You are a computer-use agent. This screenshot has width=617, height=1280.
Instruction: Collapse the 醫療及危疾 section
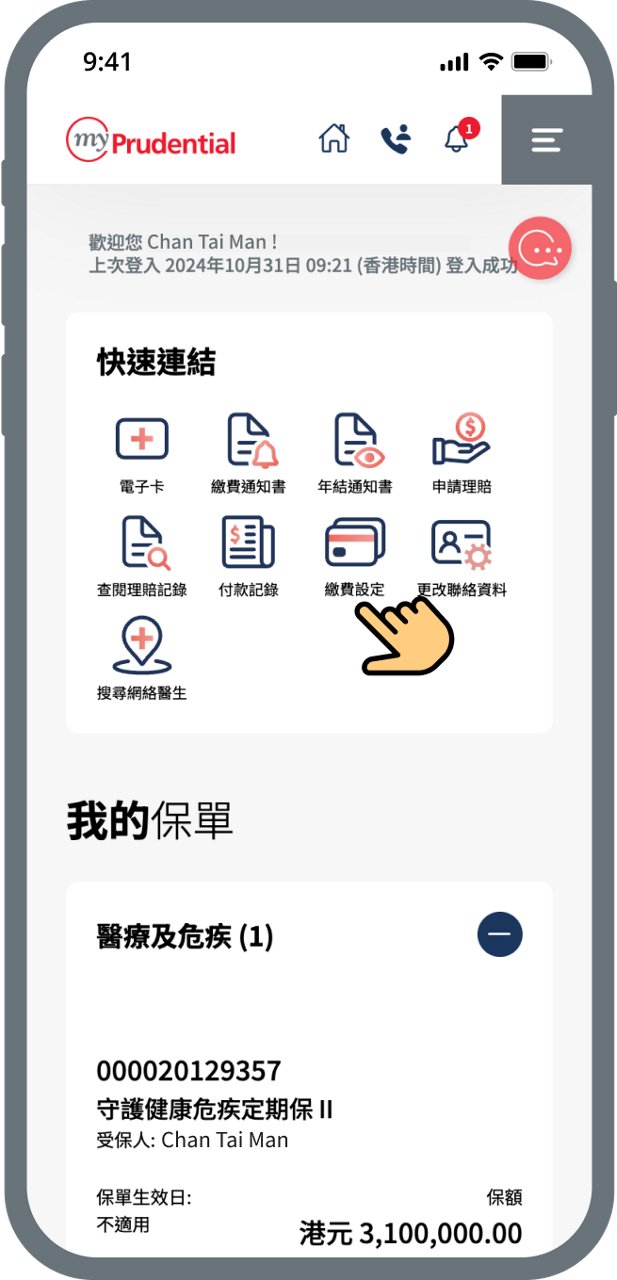coord(499,935)
